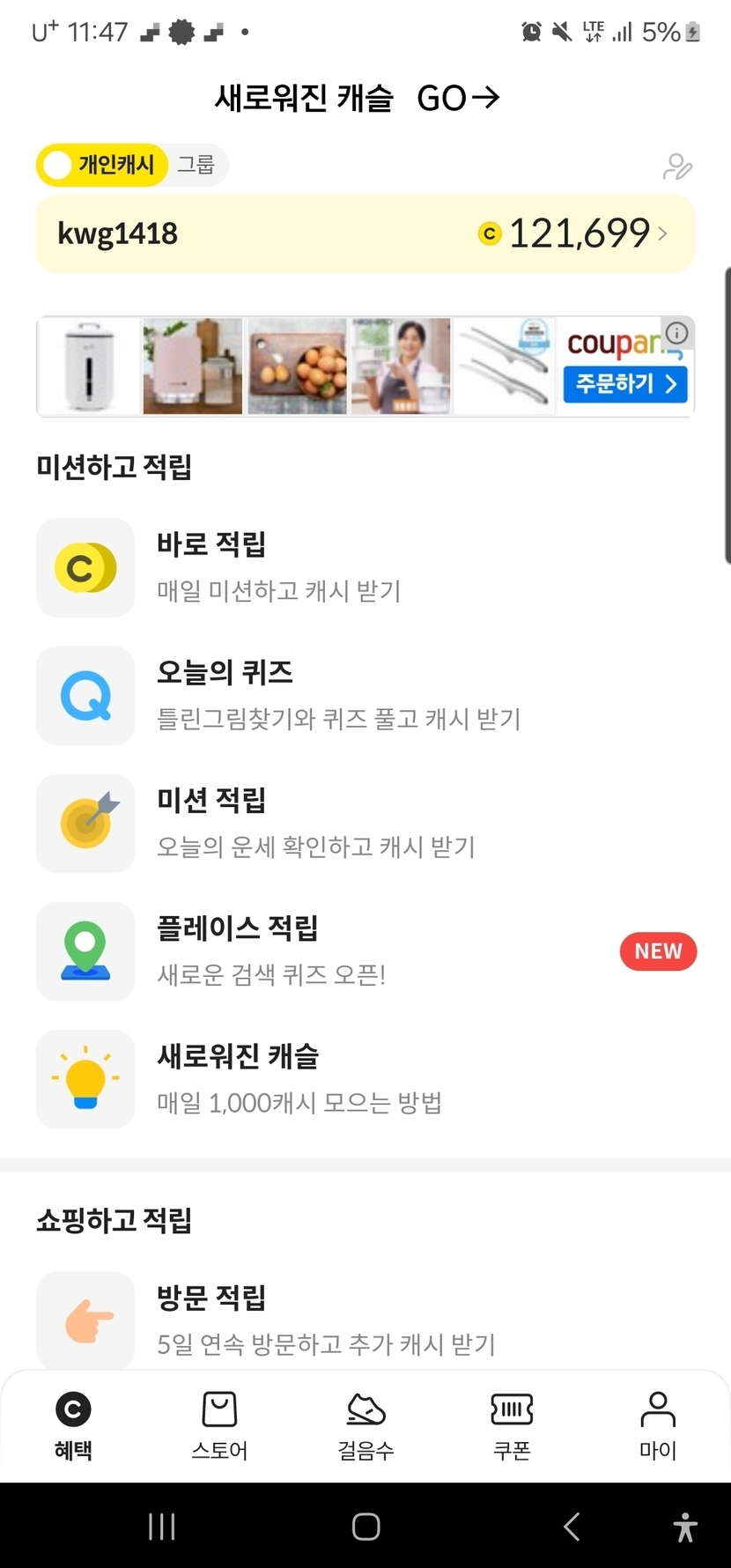Viewport: 731px width, 1568px height.
Task: Switch to the 마이 tab
Action: point(658,1425)
